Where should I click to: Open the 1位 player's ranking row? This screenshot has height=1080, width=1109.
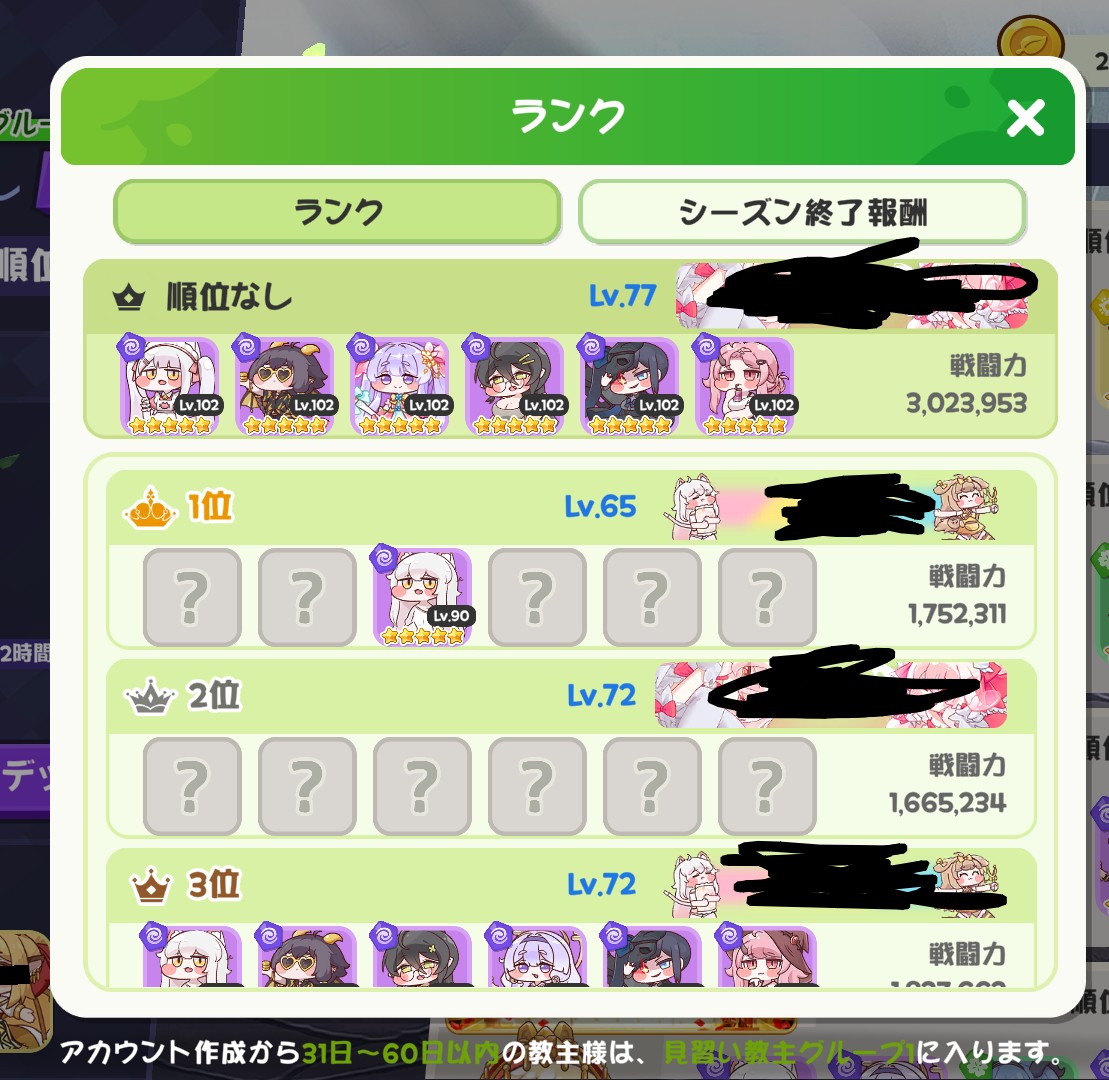click(570, 507)
